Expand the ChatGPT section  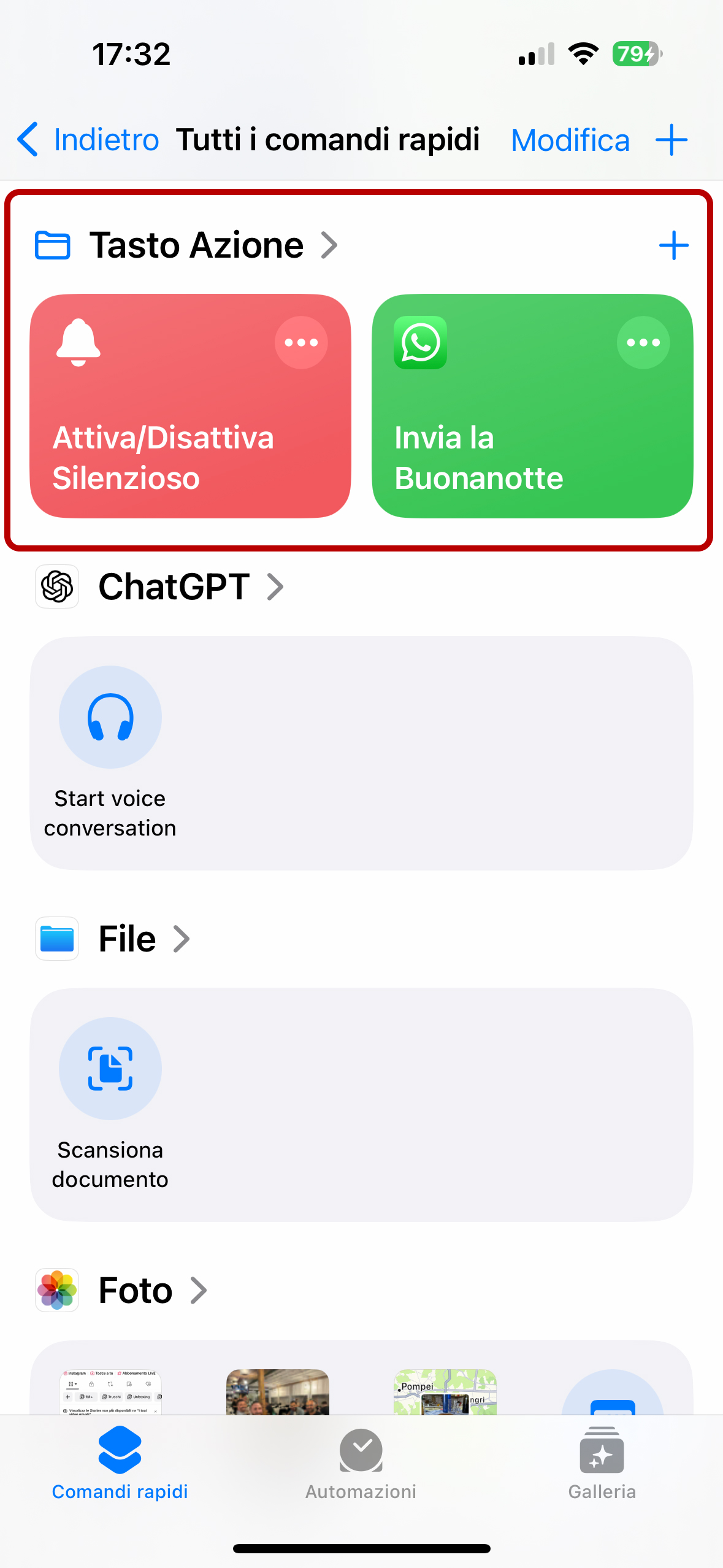[x=159, y=586]
